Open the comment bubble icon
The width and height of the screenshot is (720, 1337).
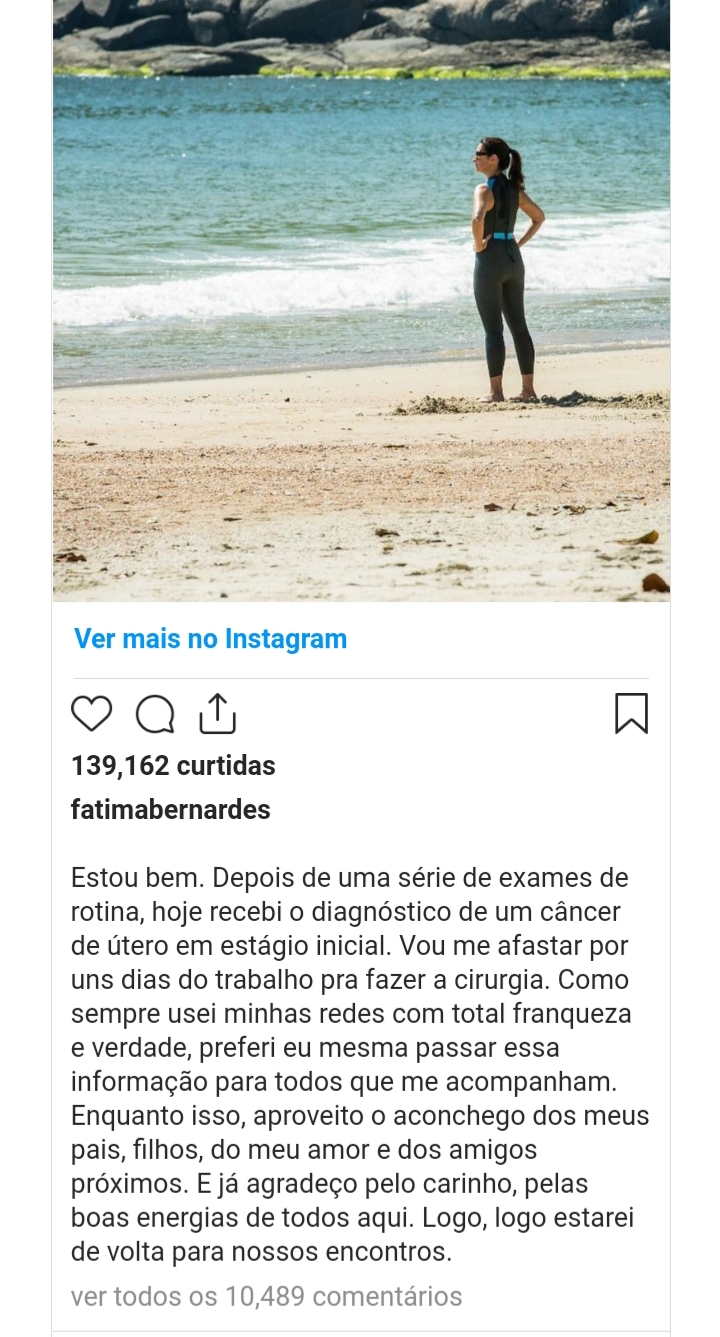[154, 714]
